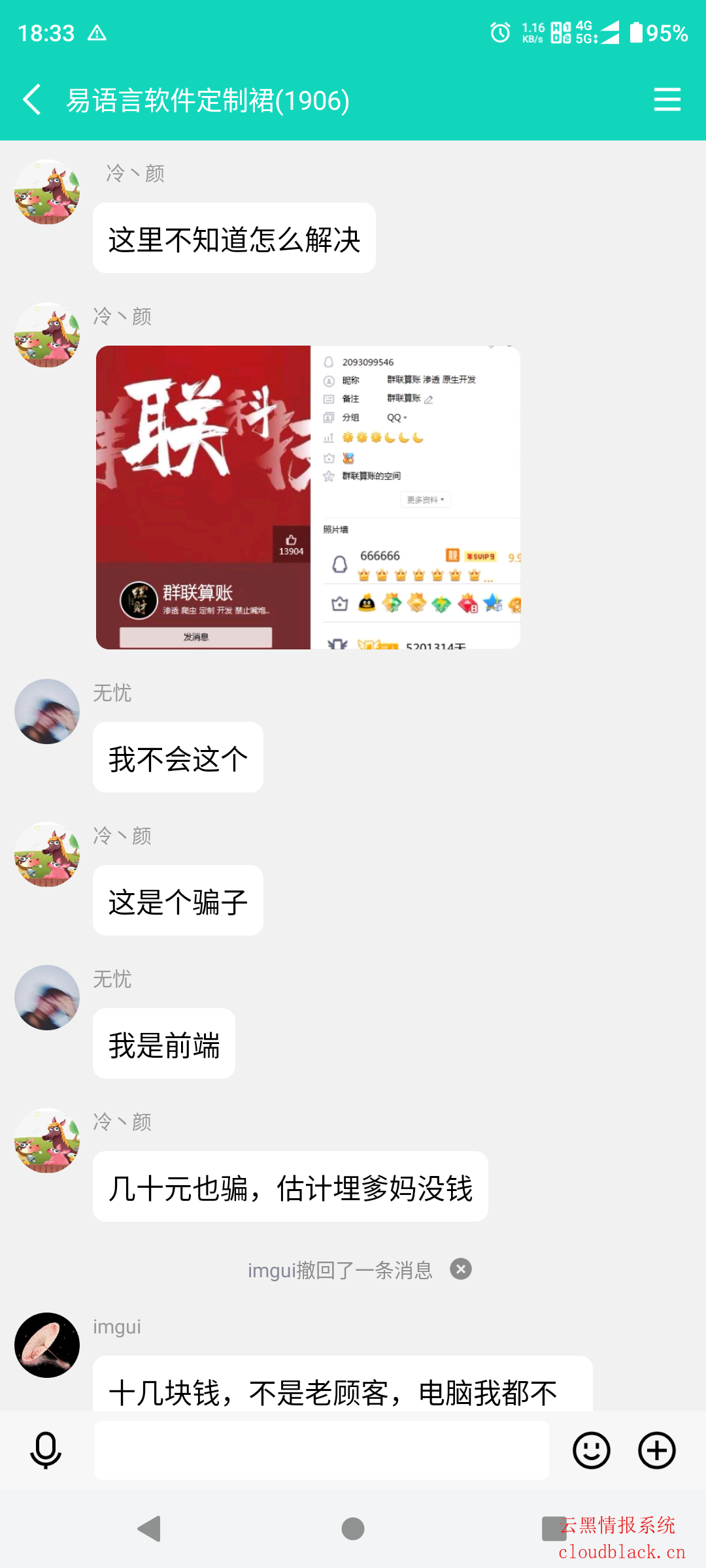Go to the system home screen
This screenshot has width=706, height=1568.
pyautogui.click(x=353, y=1529)
